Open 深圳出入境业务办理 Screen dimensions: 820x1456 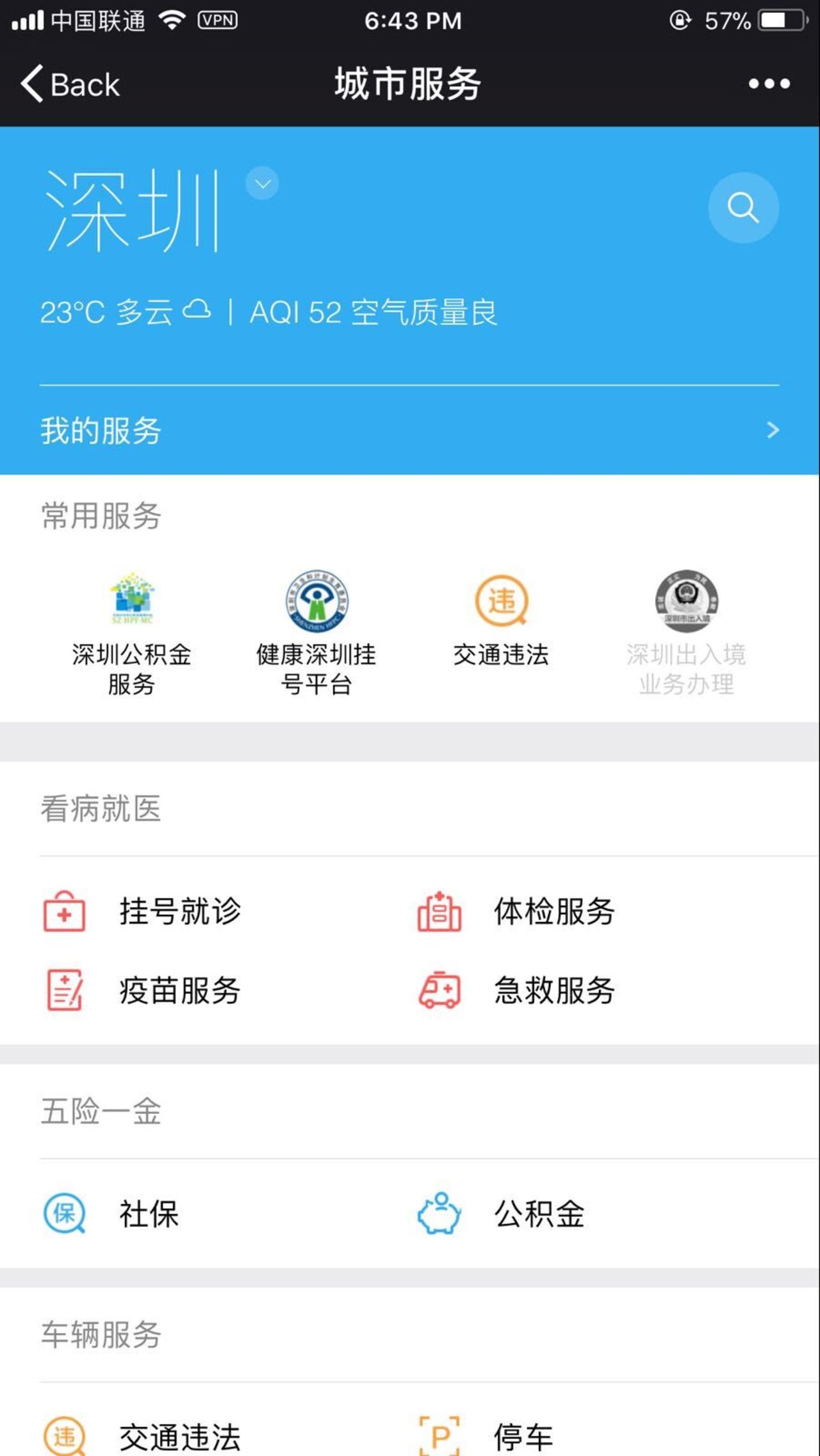click(x=686, y=633)
